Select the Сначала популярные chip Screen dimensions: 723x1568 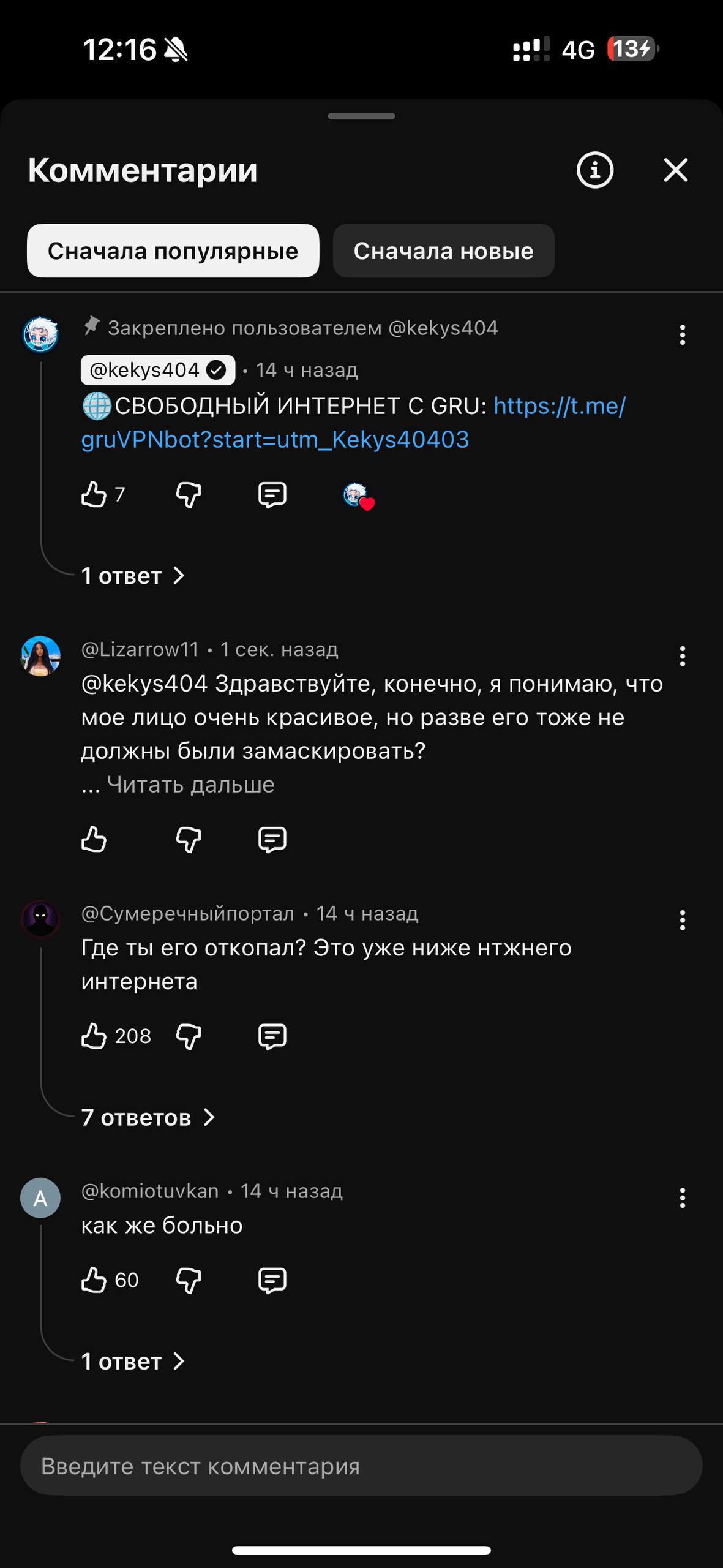click(173, 251)
